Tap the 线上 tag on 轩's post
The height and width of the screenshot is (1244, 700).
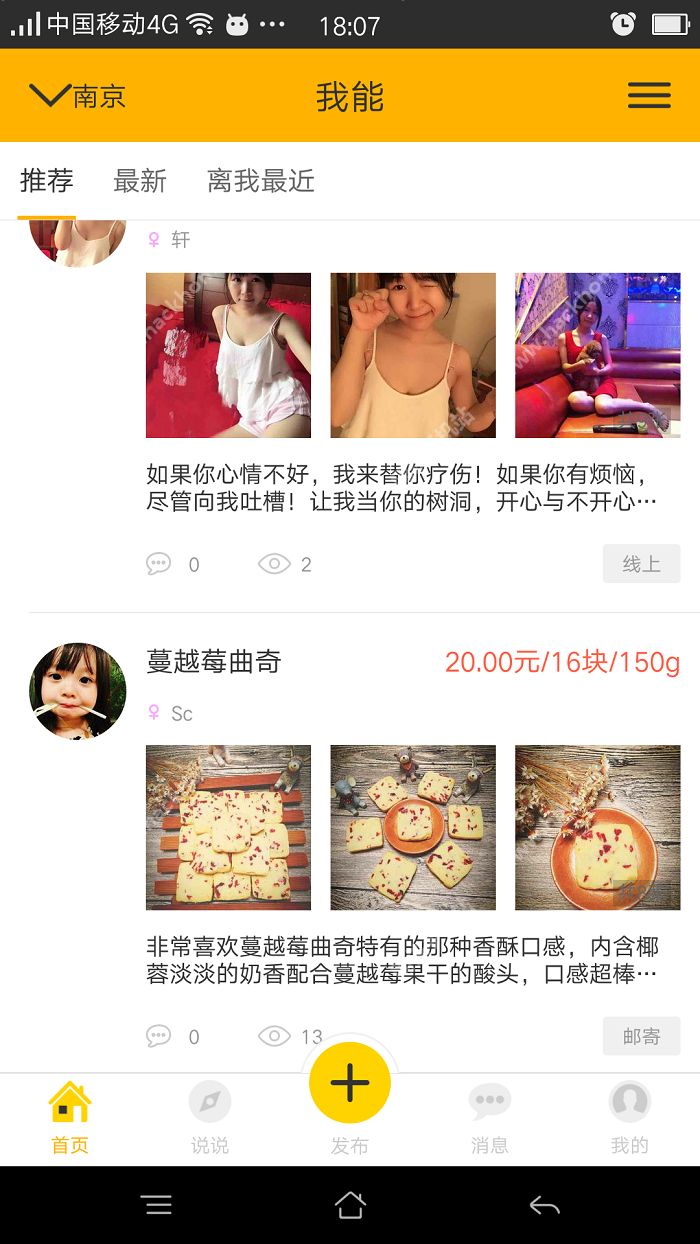pyautogui.click(x=641, y=564)
